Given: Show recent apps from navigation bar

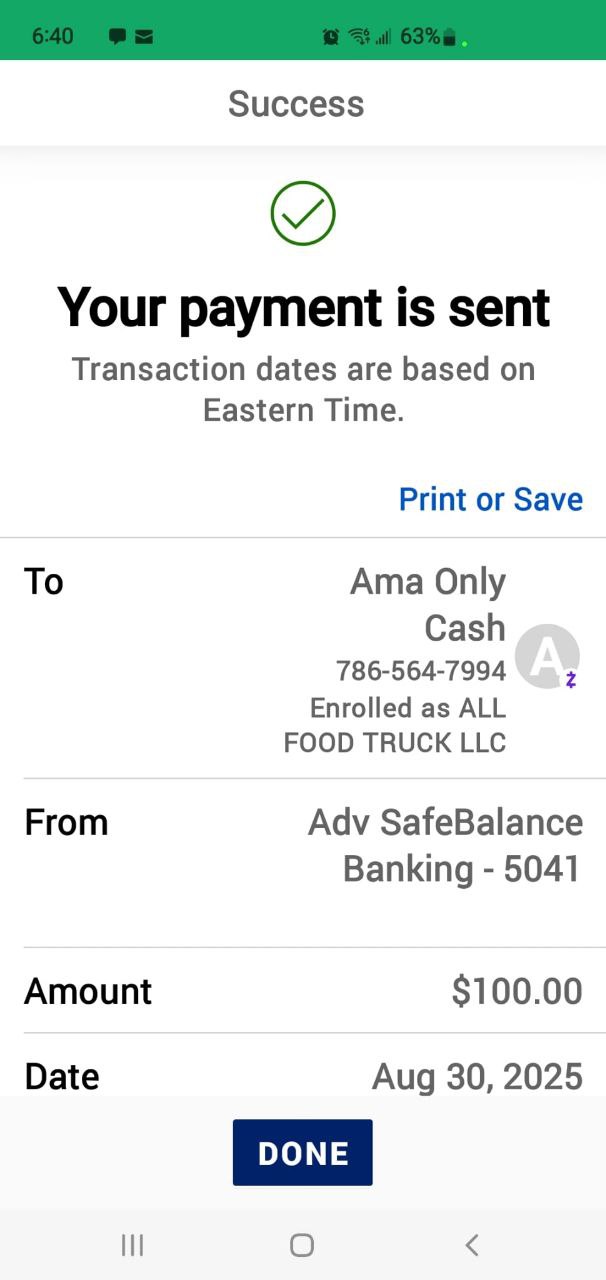Looking at the screenshot, I should (x=132, y=1245).
